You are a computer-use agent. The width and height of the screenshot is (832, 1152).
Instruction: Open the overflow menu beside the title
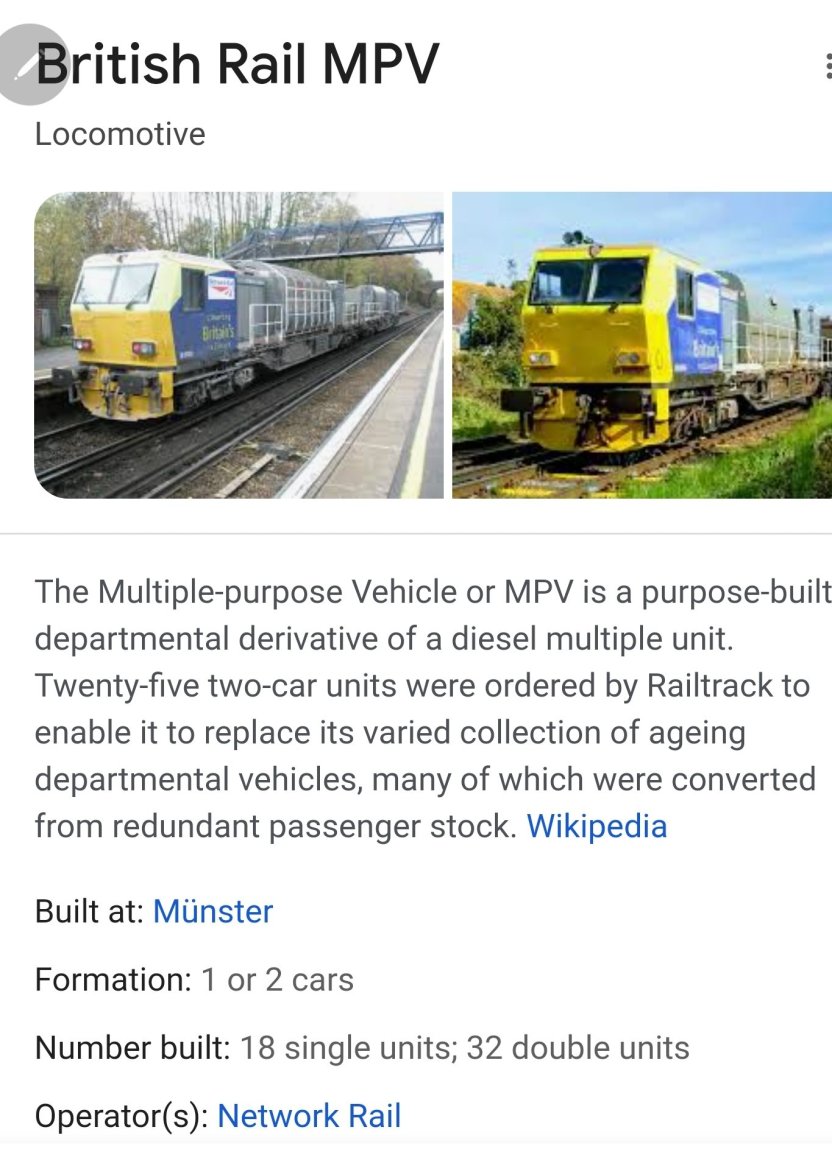[x=826, y=66]
